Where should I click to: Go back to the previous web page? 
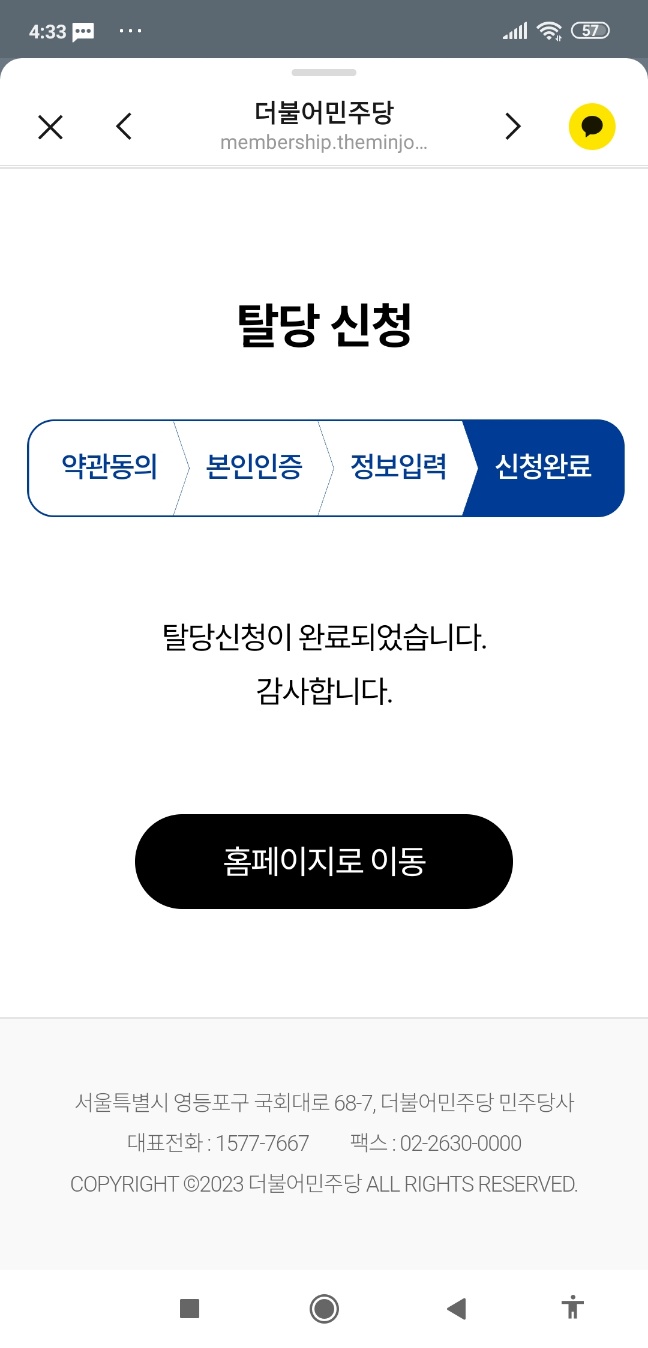tap(124, 127)
